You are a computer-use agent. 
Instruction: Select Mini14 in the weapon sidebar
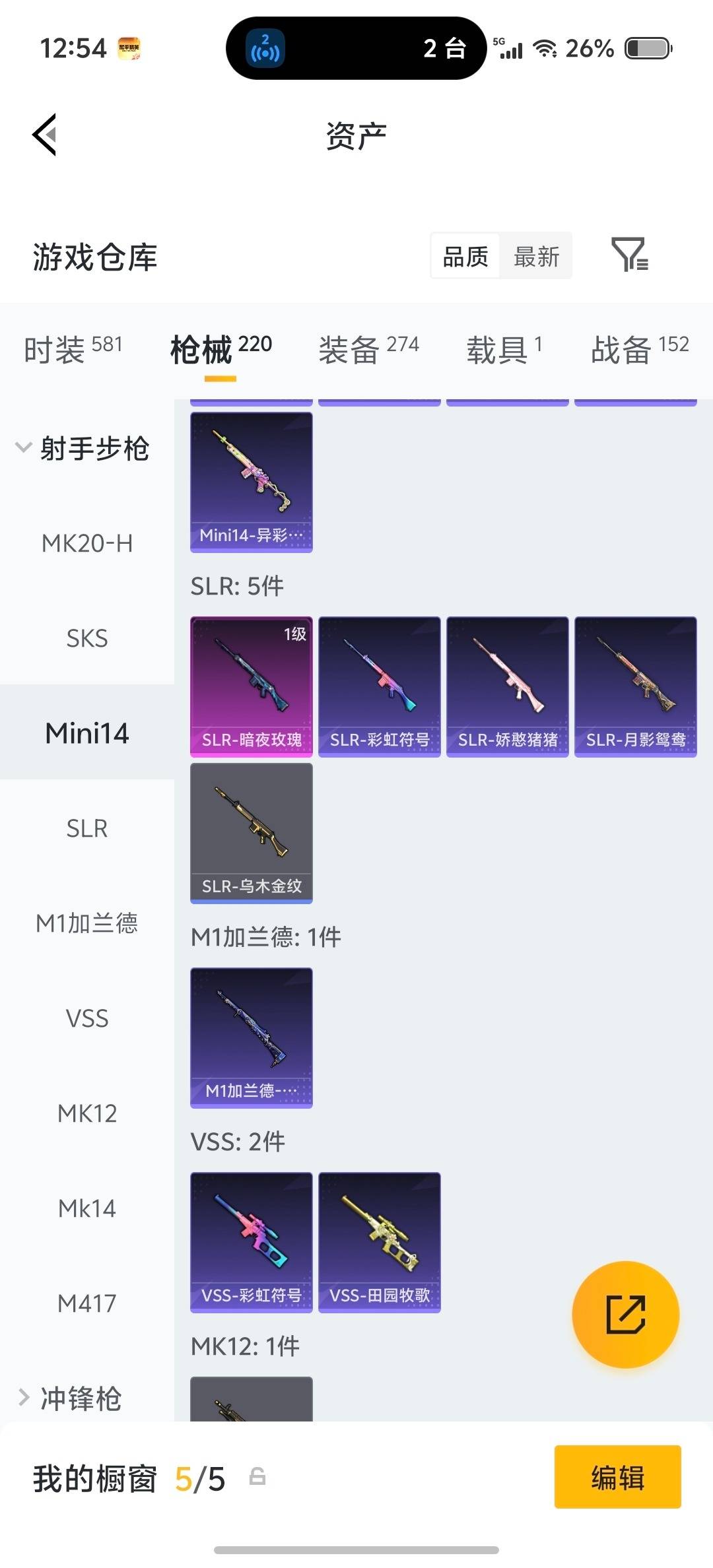coord(87,733)
